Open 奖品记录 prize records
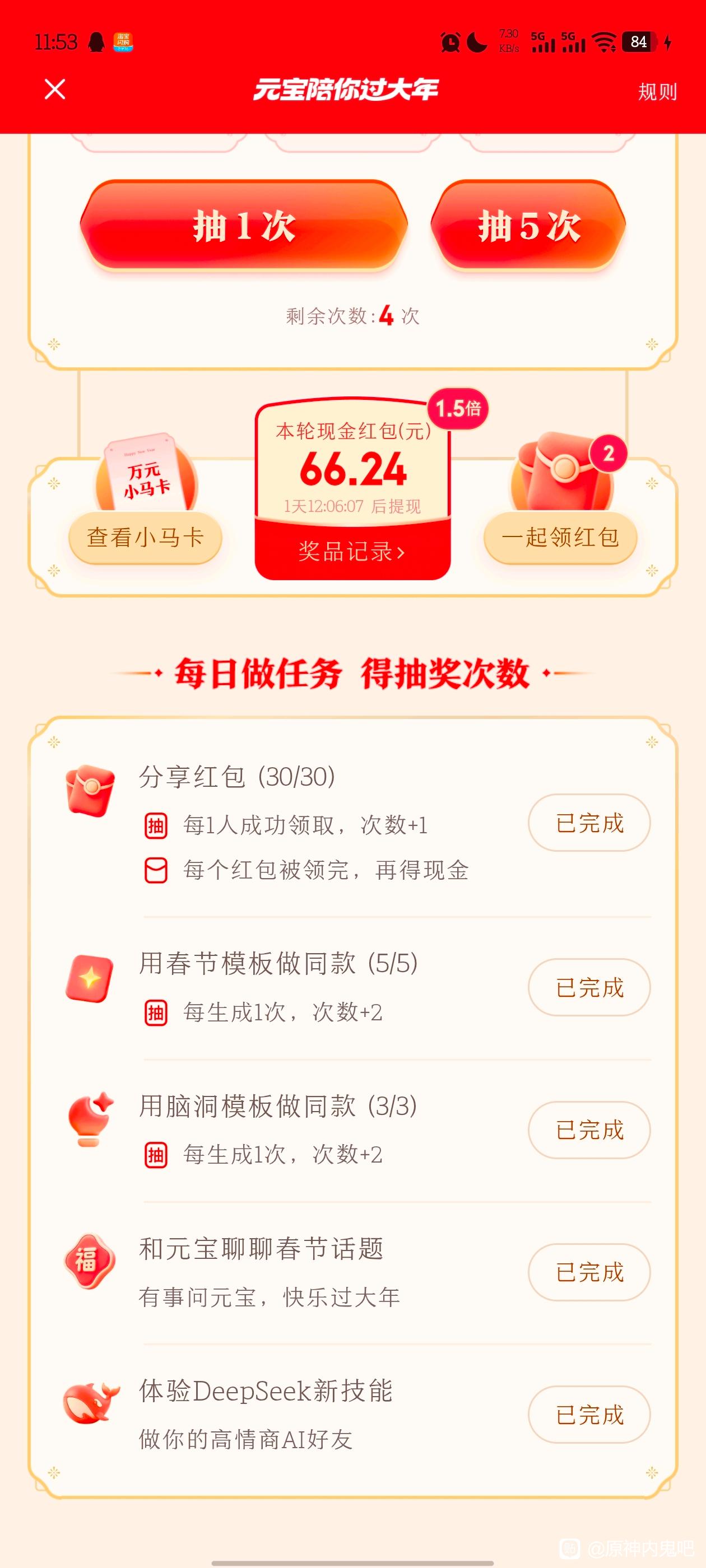Screen dimensions: 706x1568 pyautogui.click(x=352, y=552)
